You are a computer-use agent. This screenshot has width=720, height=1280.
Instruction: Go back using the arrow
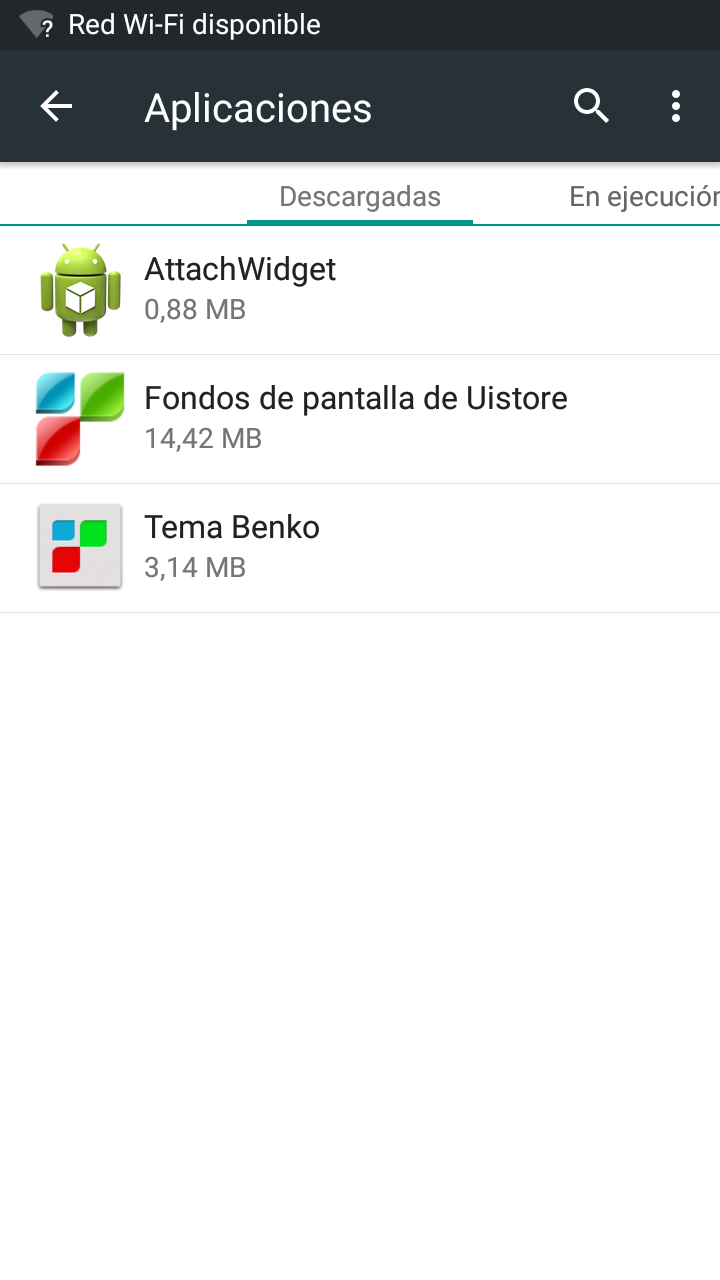pos(56,106)
